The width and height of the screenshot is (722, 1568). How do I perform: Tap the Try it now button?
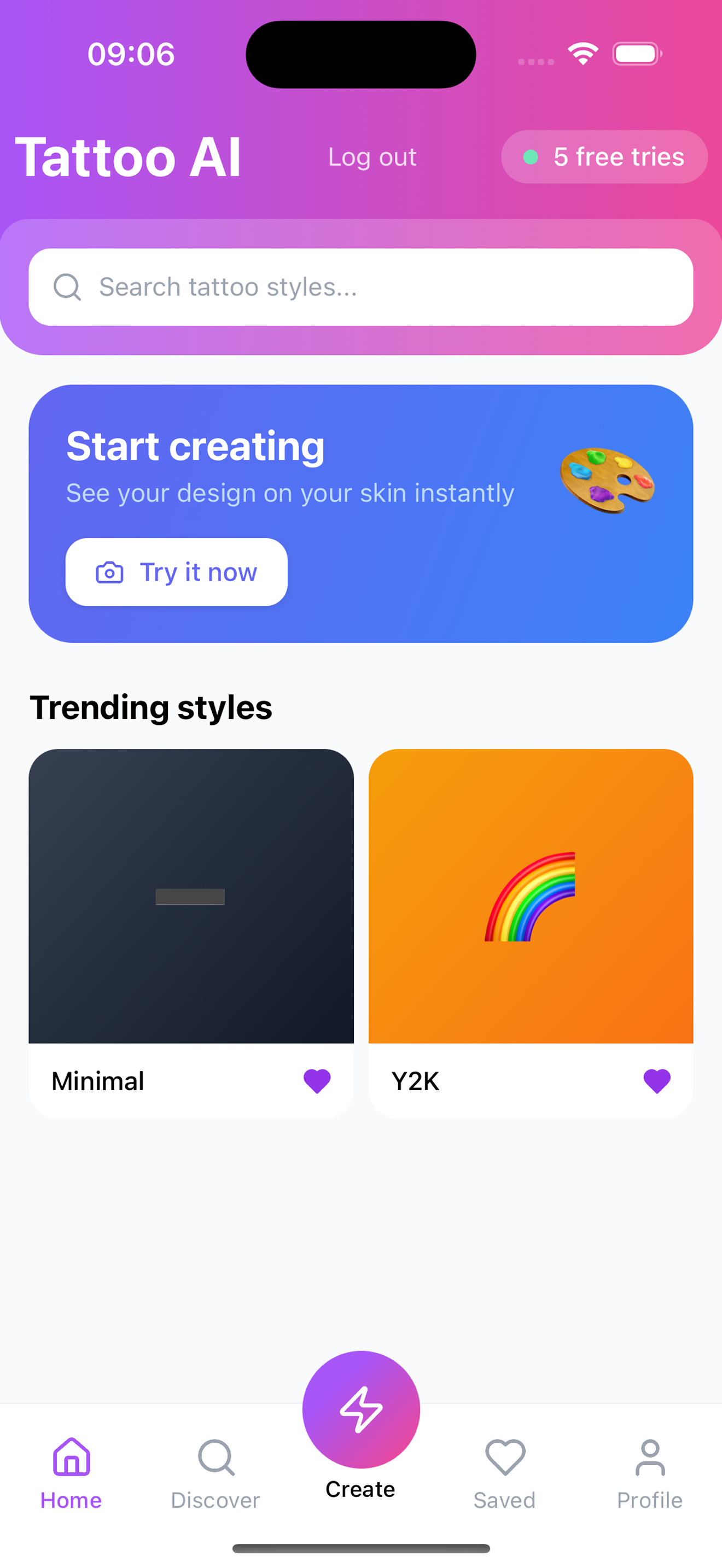point(177,572)
